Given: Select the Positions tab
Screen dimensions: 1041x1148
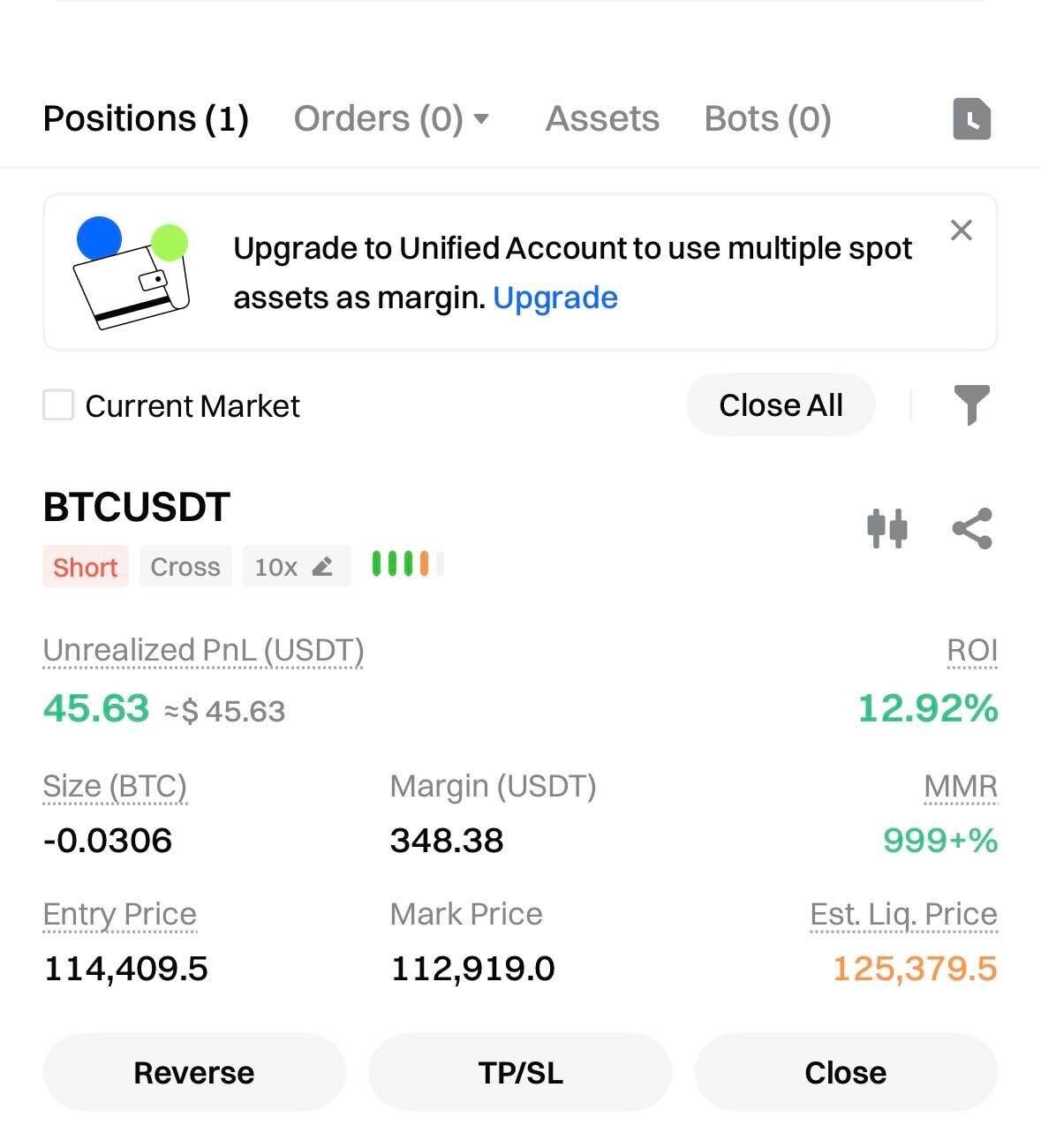Looking at the screenshot, I should 146,119.
